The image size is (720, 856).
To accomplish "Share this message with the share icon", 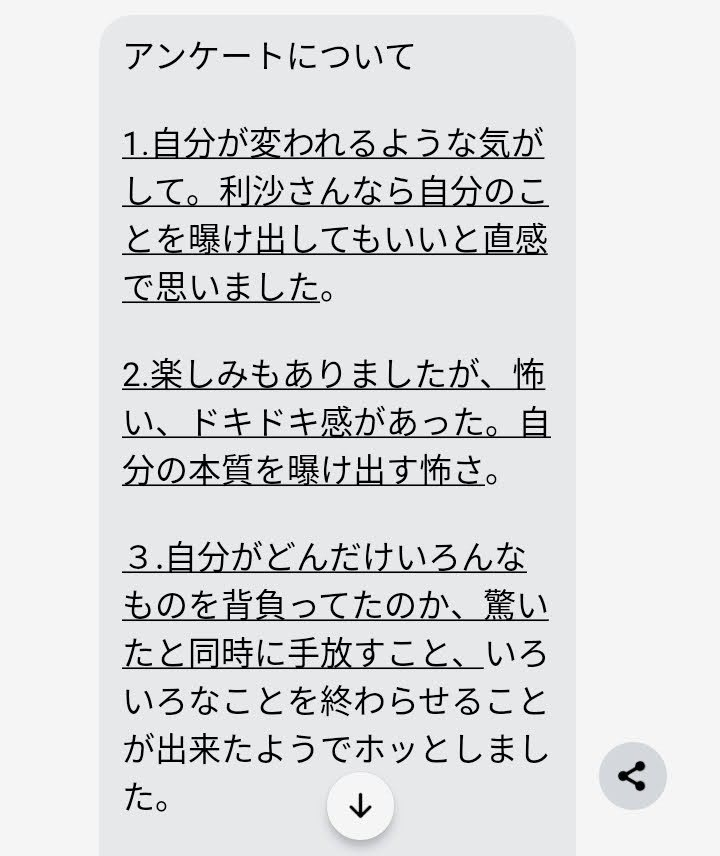I will coord(632,775).
